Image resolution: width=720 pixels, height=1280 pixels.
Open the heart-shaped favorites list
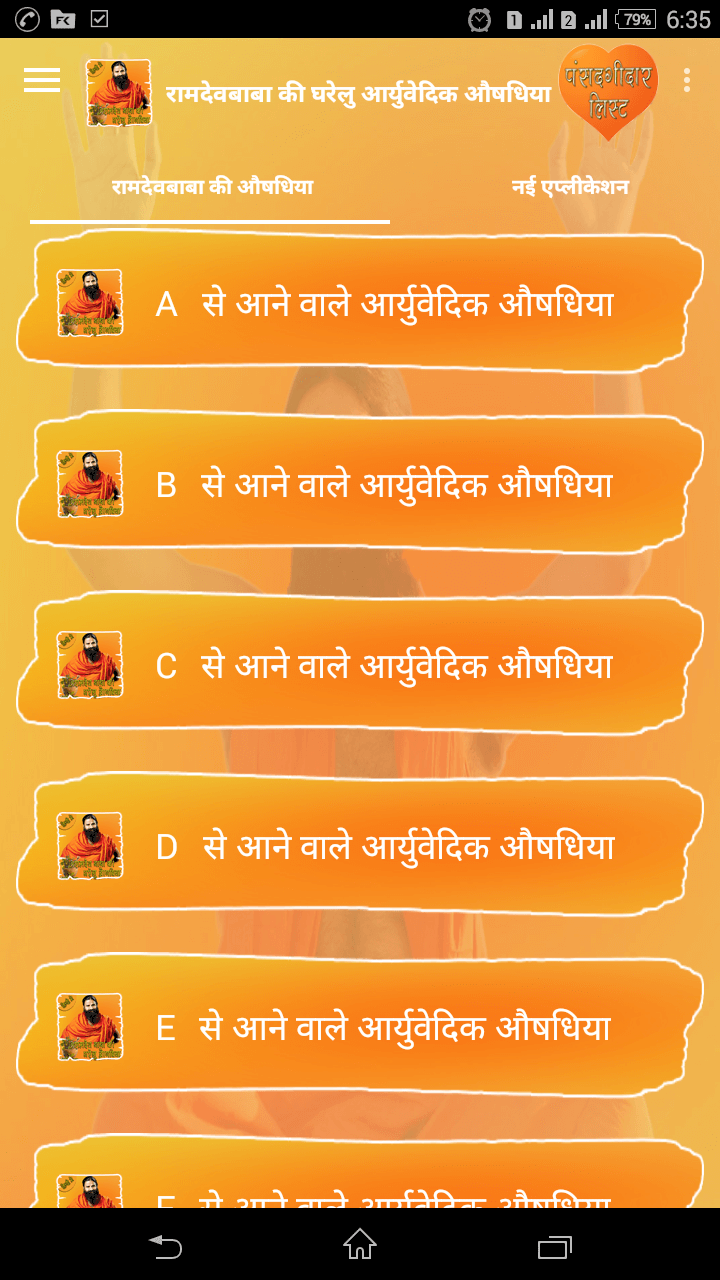[x=608, y=92]
